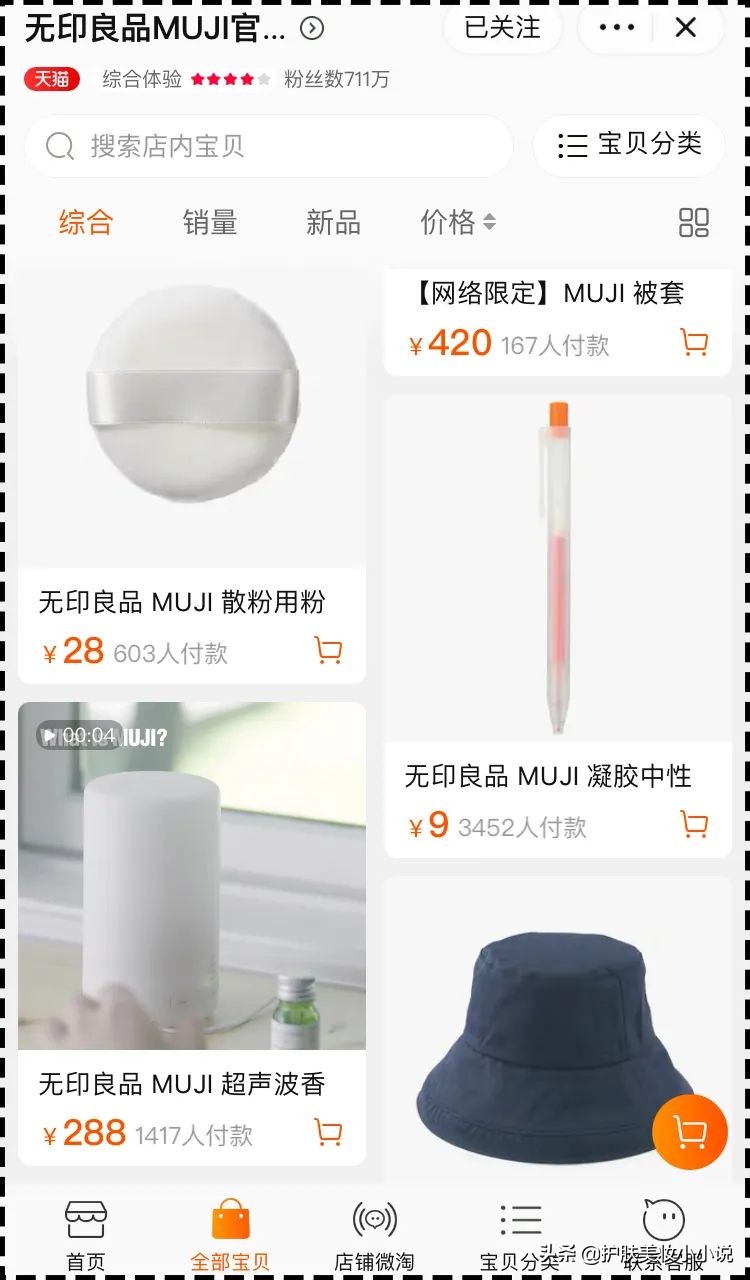Switch layout using the grid view icon

(692, 224)
